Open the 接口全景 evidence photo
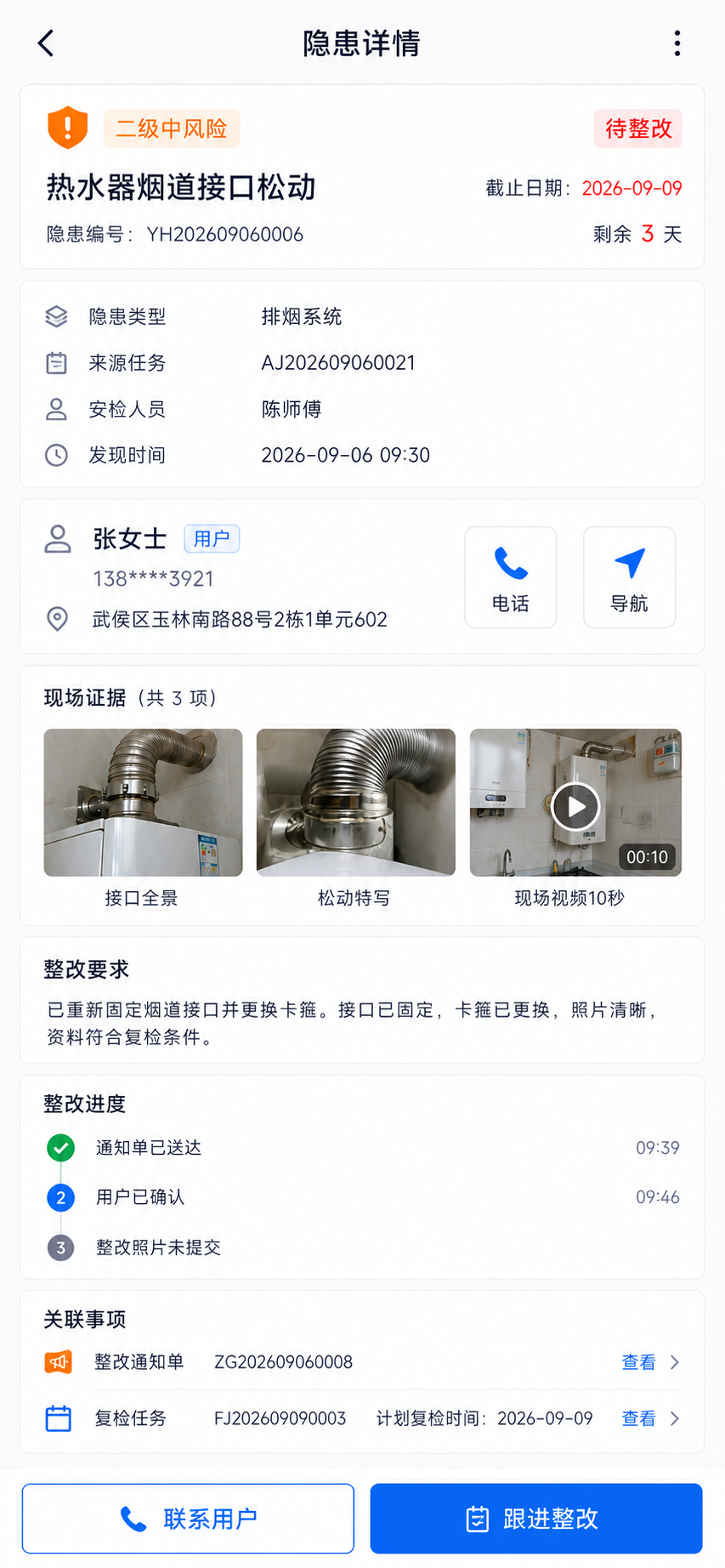This screenshot has height=1568, width=725. 143,802
